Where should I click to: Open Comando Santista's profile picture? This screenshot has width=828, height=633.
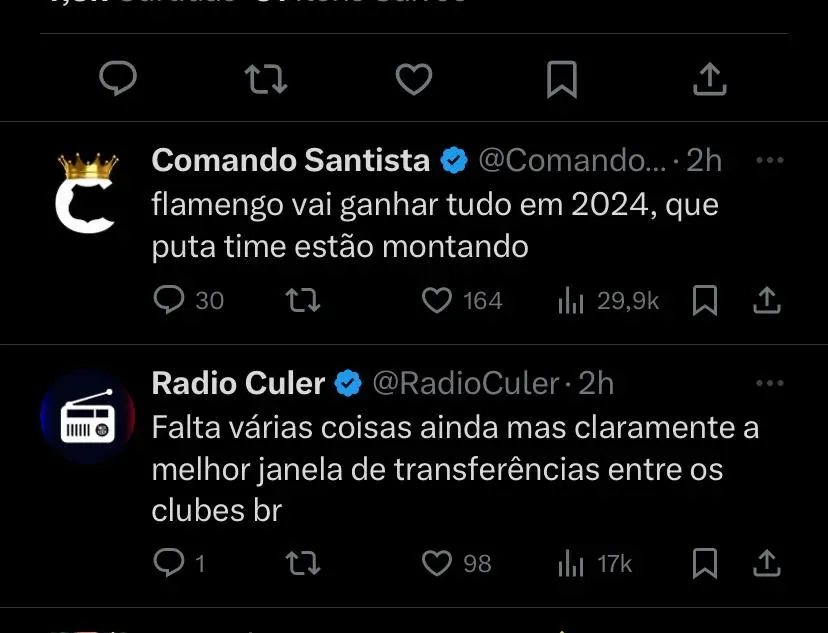tap(87, 193)
